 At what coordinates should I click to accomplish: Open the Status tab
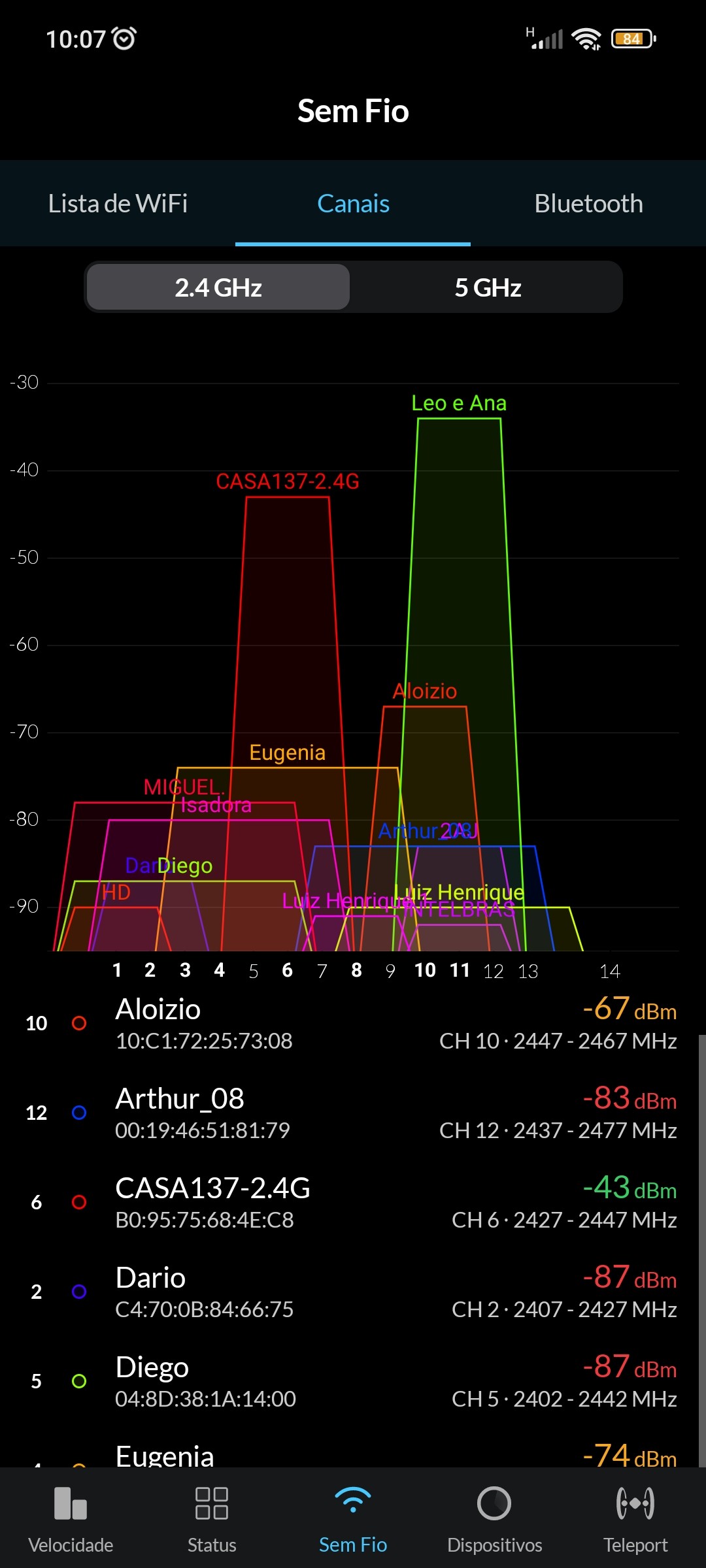[x=212, y=1517]
